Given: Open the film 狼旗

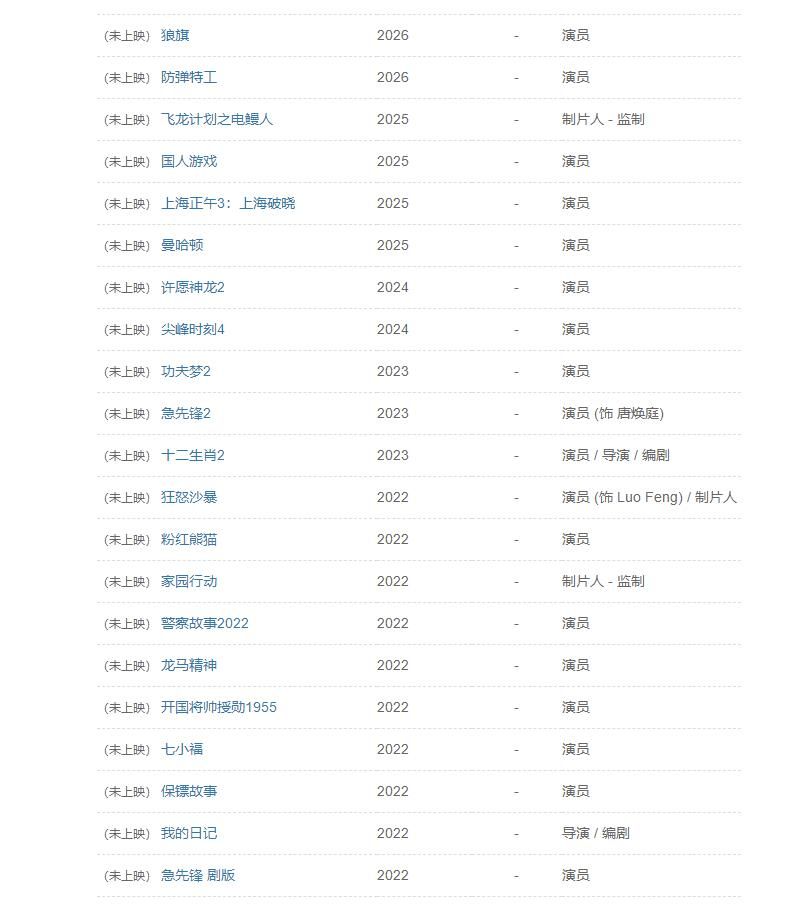Looking at the screenshot, I should coord(175,35).
